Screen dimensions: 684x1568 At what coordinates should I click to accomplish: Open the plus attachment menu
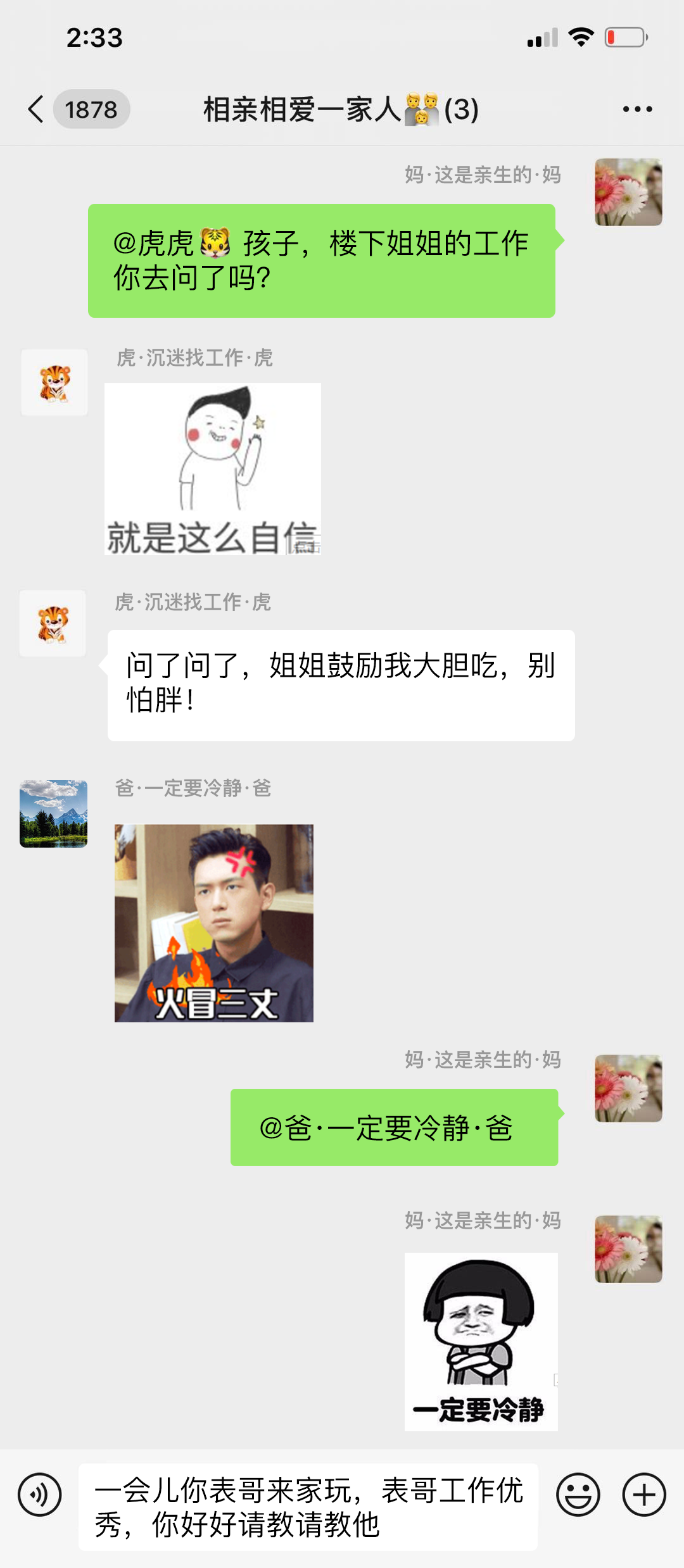coord(644,1495)
